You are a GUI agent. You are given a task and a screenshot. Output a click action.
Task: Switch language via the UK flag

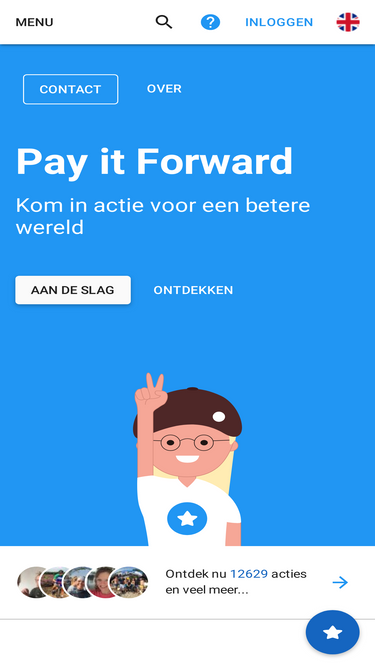click(x=348, y=22)
